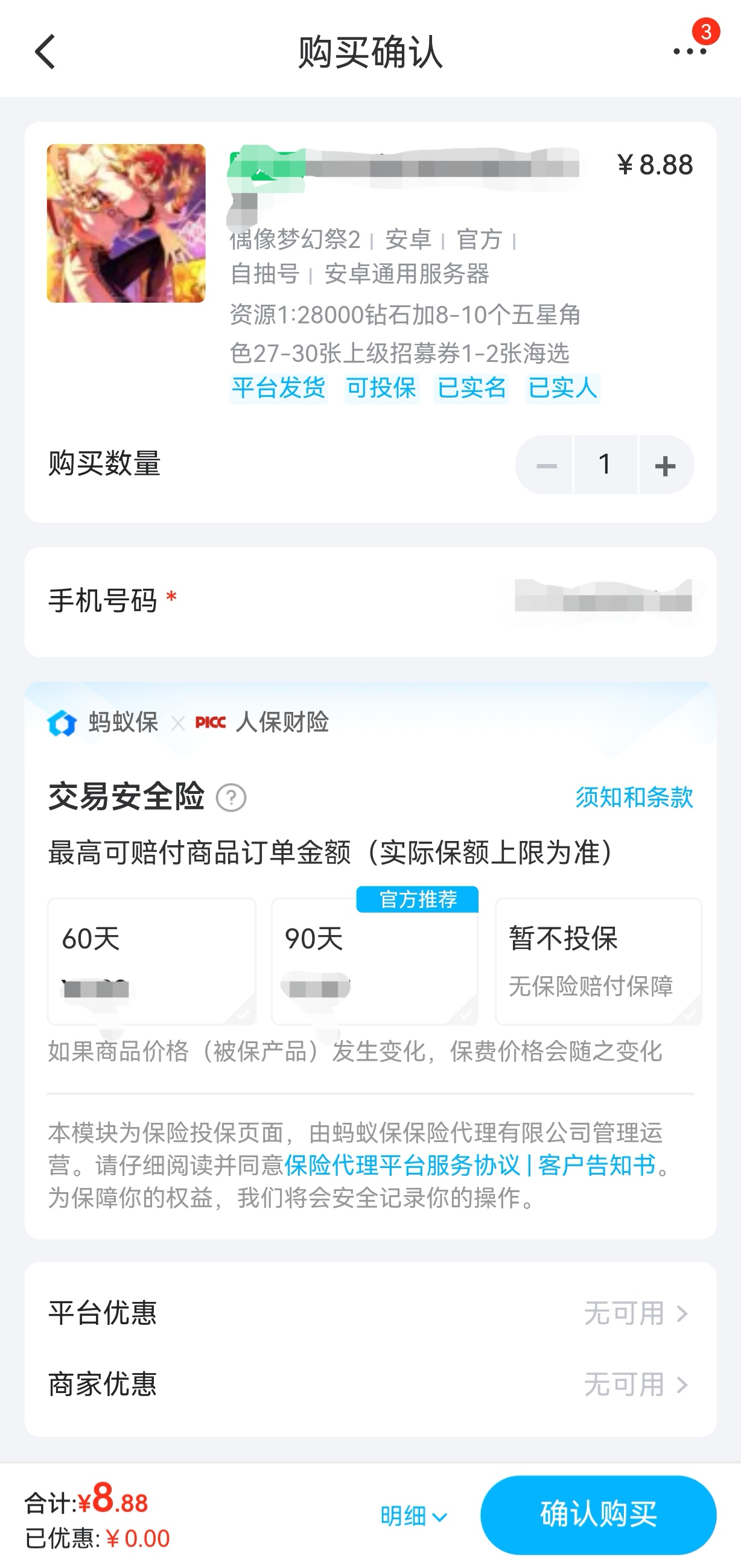Increase purchase quantity with plus button
Image resolution: width=741 pixels, height=1568 pixels.
(x=666, y=465)
